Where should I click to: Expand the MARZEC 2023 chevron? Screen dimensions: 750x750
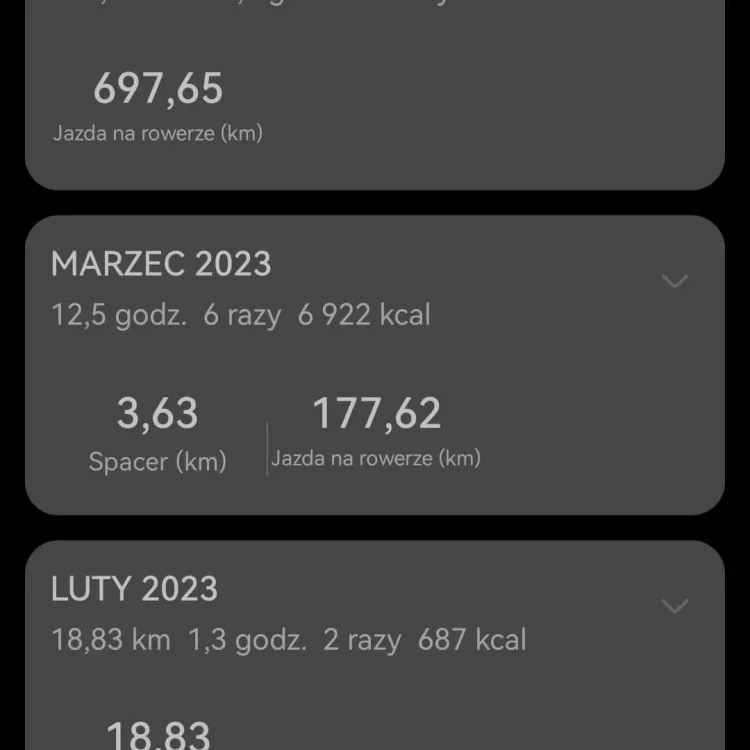coord(675,281)
